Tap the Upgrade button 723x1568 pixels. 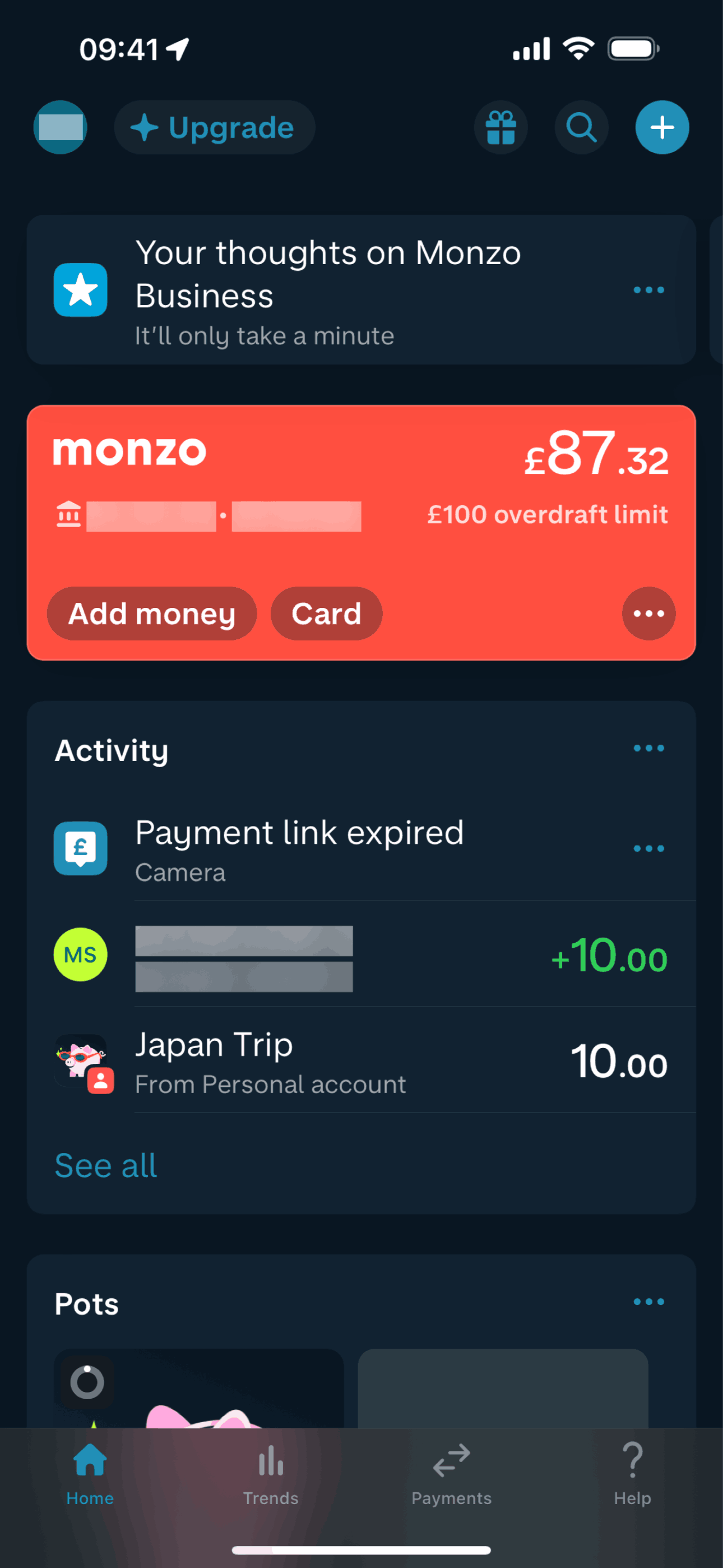(214, 127)
